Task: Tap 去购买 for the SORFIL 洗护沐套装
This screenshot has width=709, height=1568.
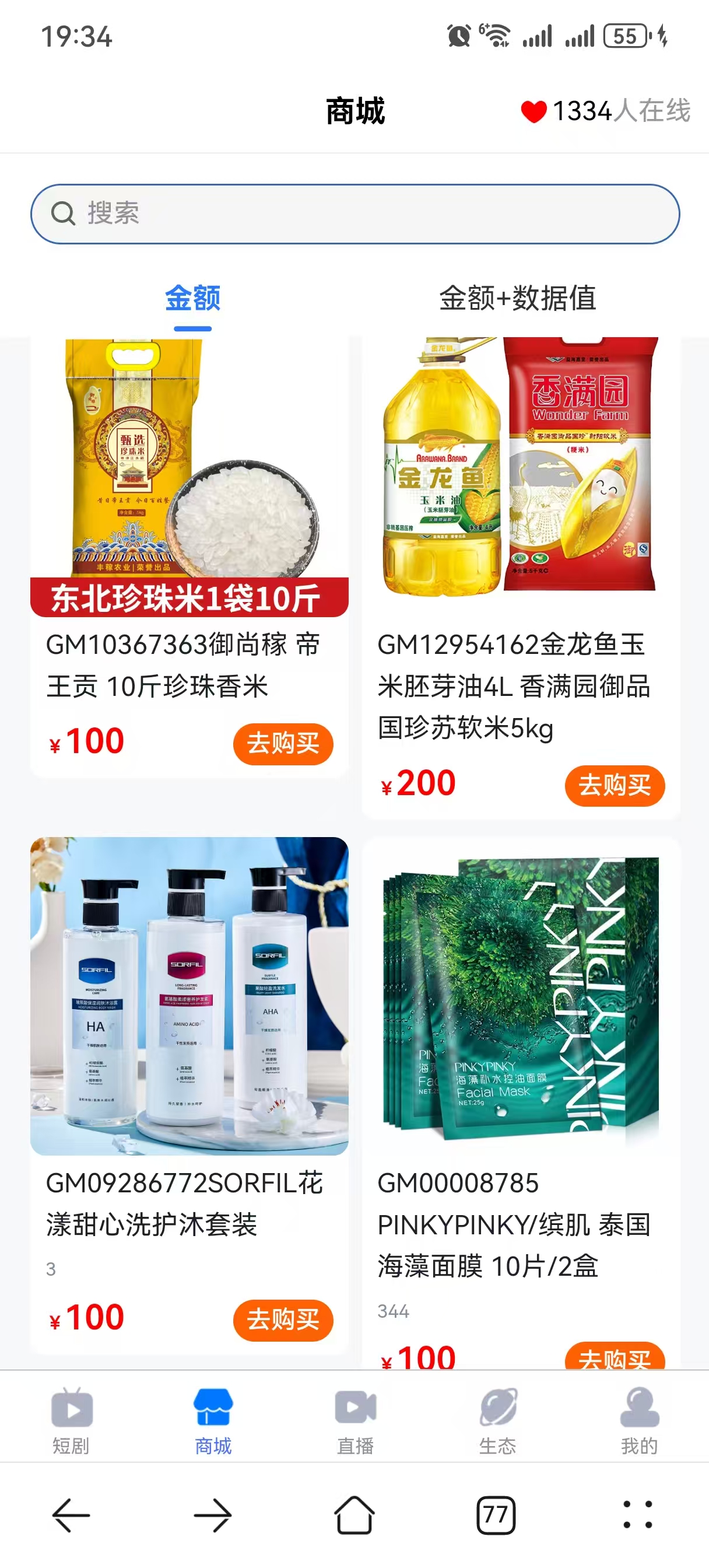Action: pyautogui.click(x=283, y=1319)
